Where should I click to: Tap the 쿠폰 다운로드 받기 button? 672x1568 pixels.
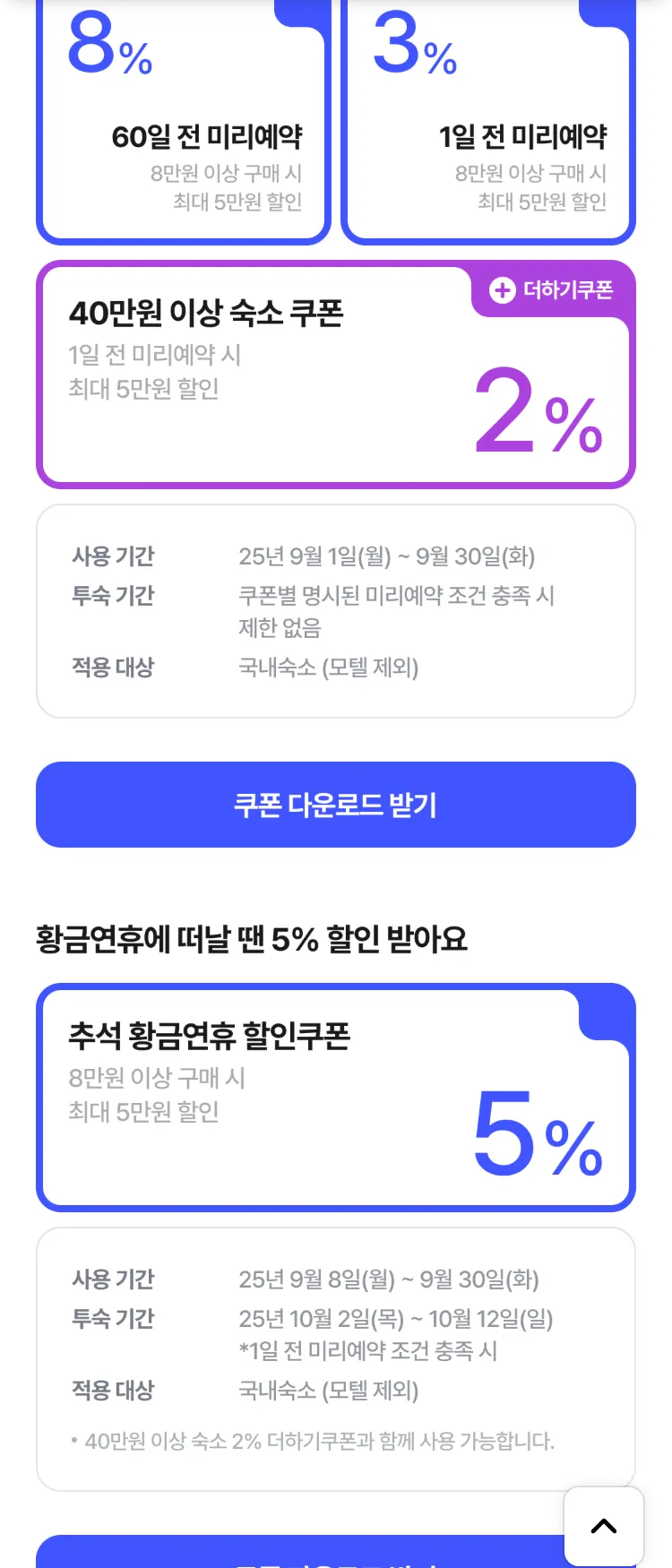[335, 805]
